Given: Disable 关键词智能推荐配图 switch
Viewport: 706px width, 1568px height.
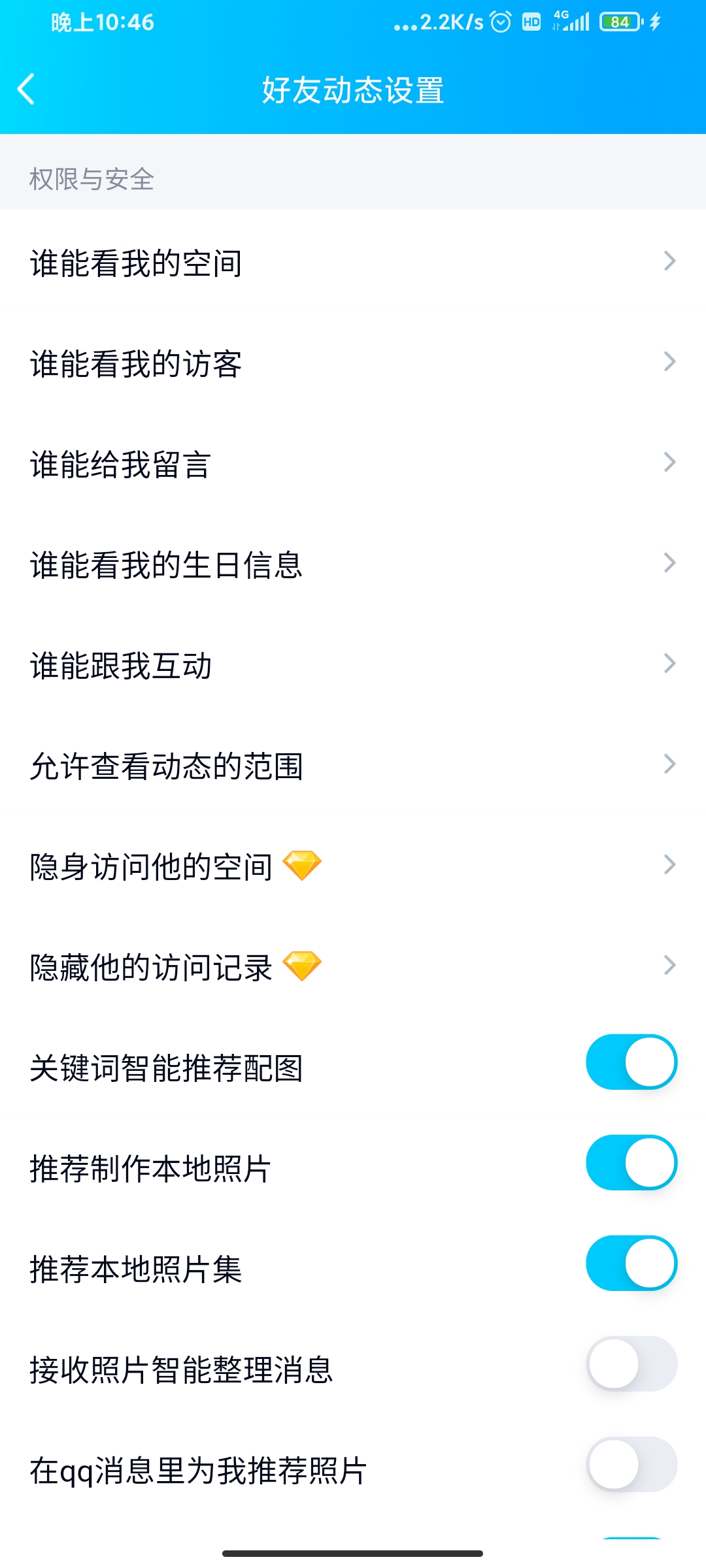Looking at the screenshot, I should 631,1062.
